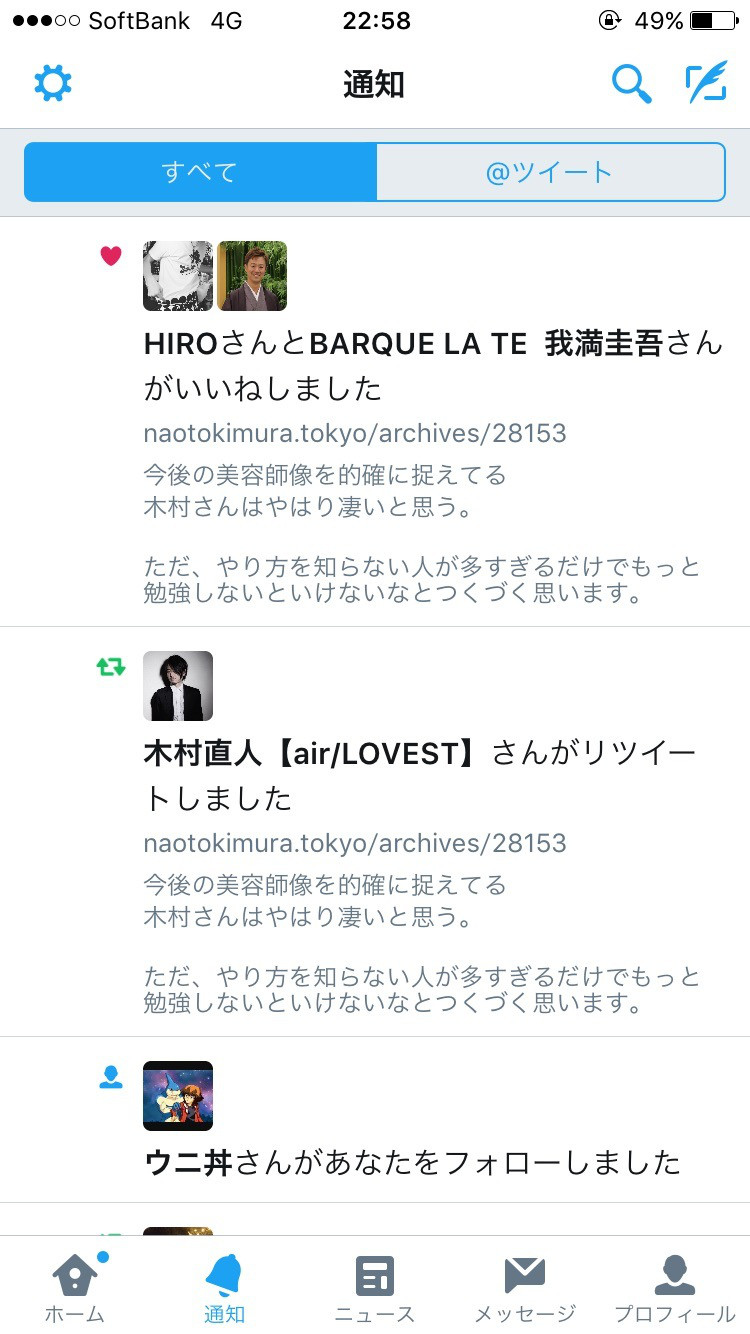Open 我満圭吾's profile picture
This screenshot has height=1334, width=750.
point(252,276)
